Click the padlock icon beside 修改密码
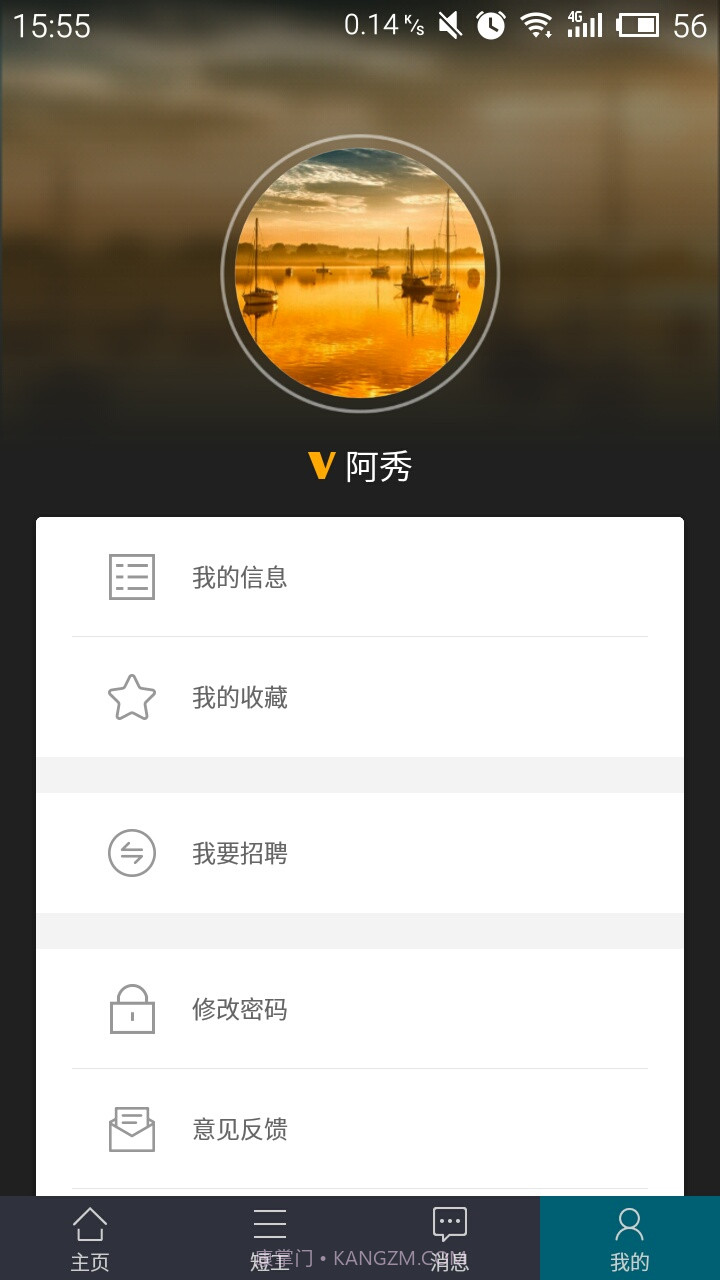The width and height of the screenshot is (720, 1280). [131, 1010]
